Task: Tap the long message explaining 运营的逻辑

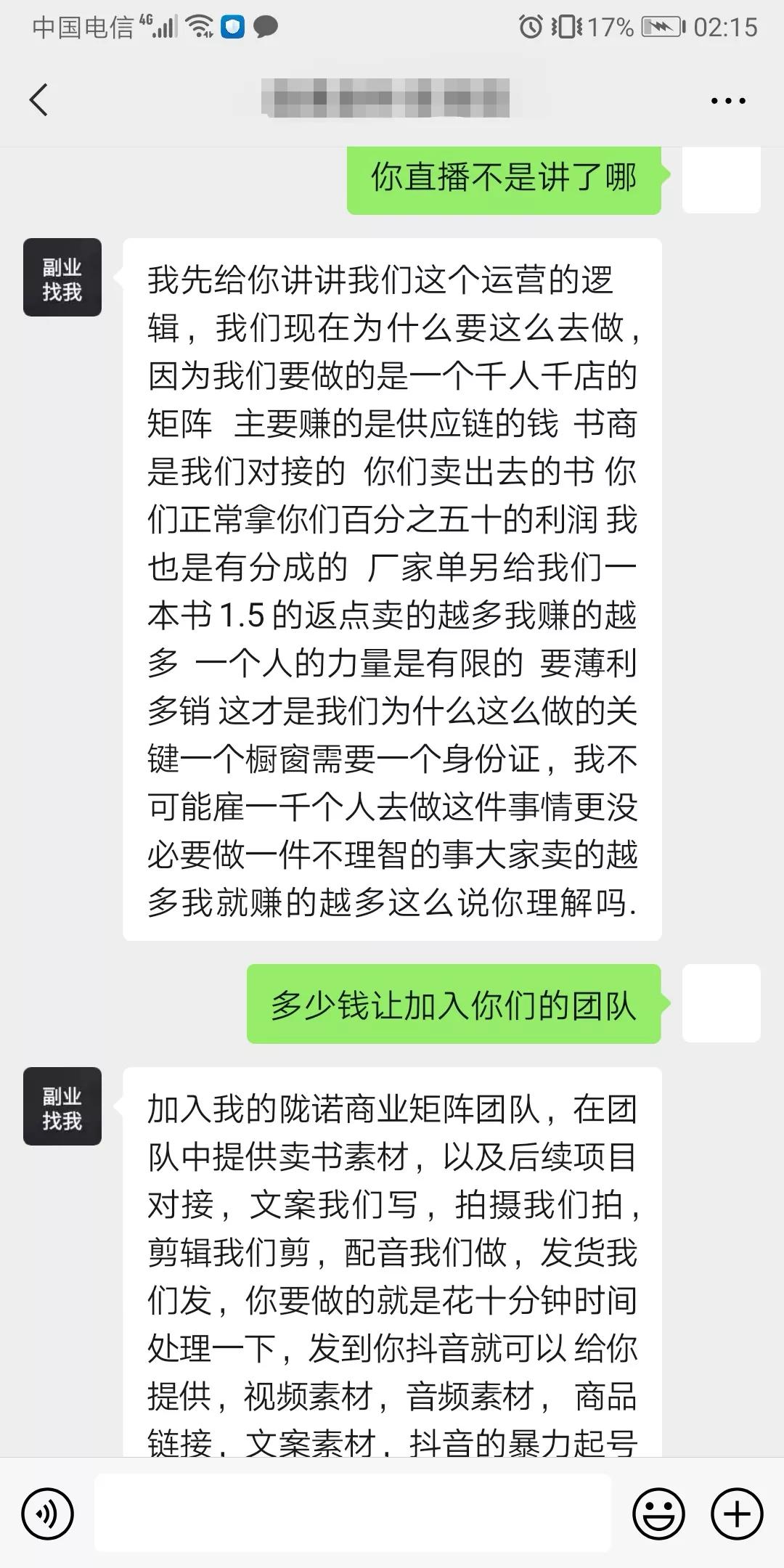Action: [392, 588]
